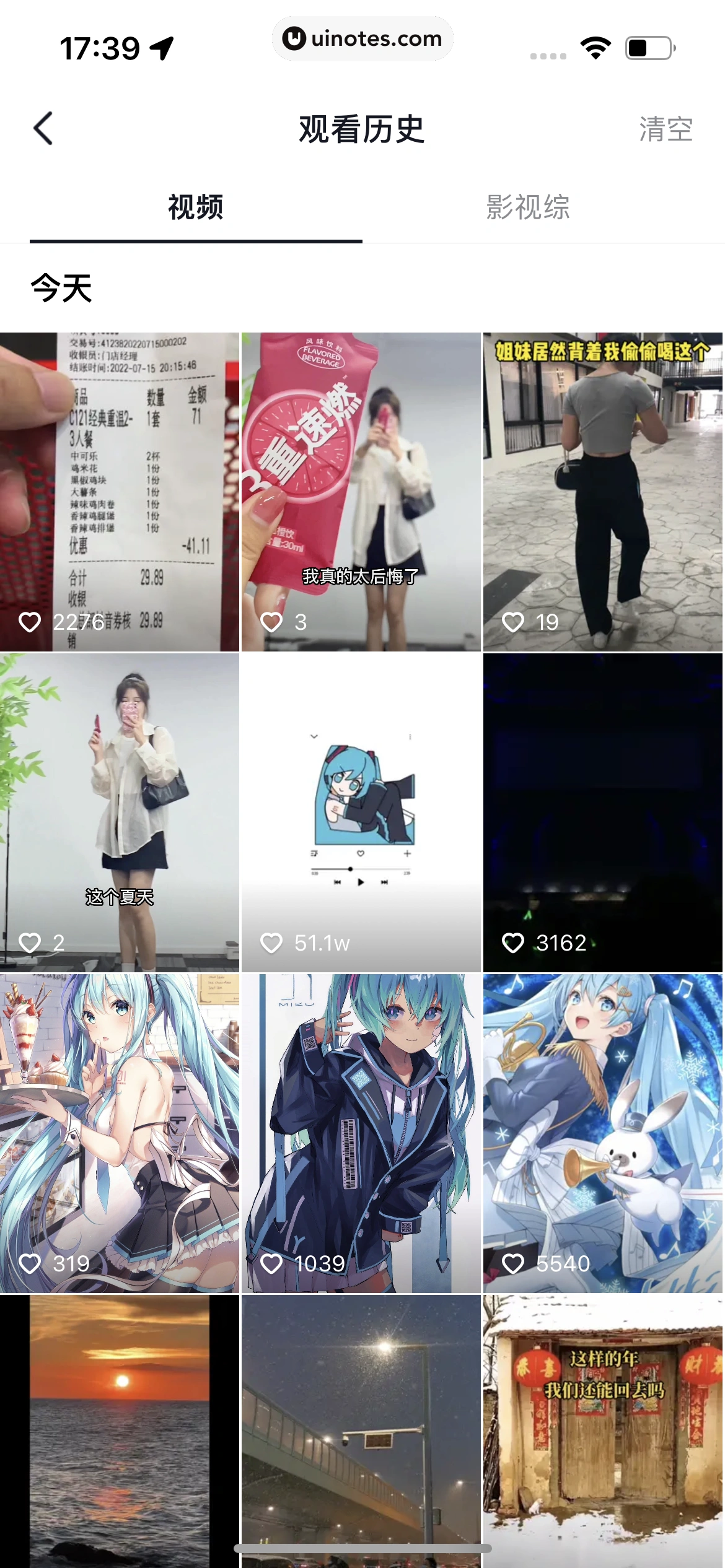
Task: Tap the back chevron arrow
Action: point(42,128)
